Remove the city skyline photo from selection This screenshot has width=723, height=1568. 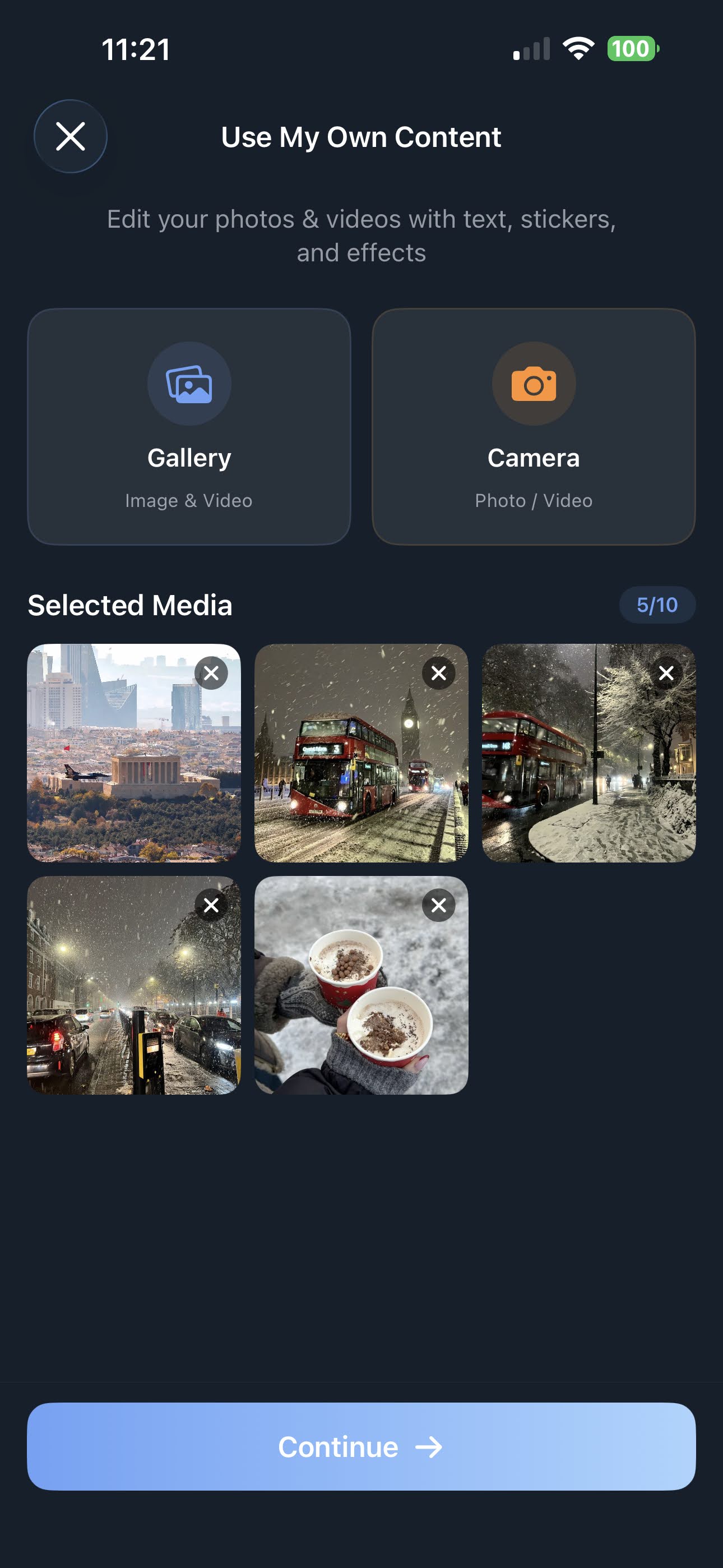211,673
